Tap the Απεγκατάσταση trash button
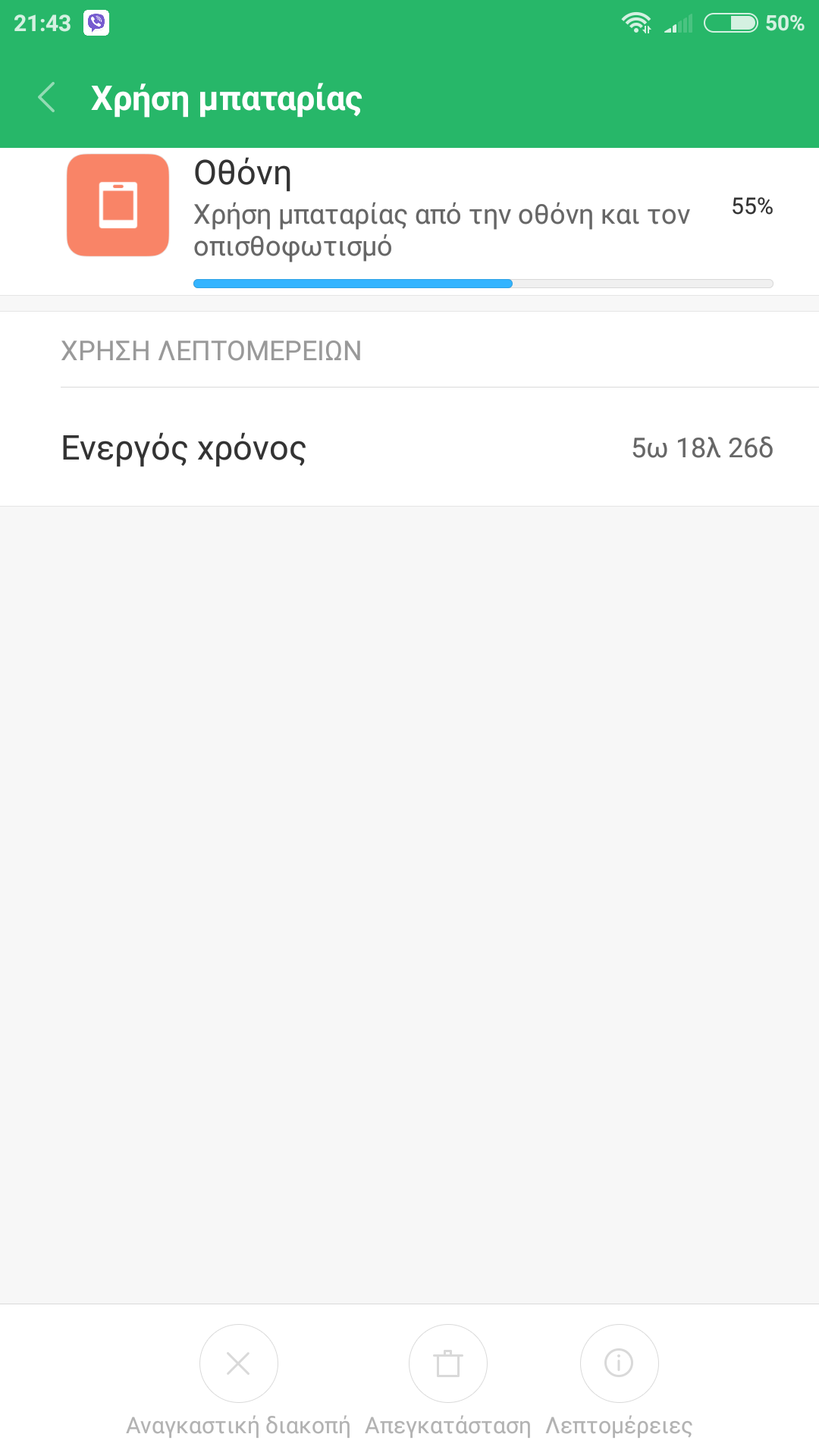This screenshot has width=819, height=1456. [x=447, y=1363]
